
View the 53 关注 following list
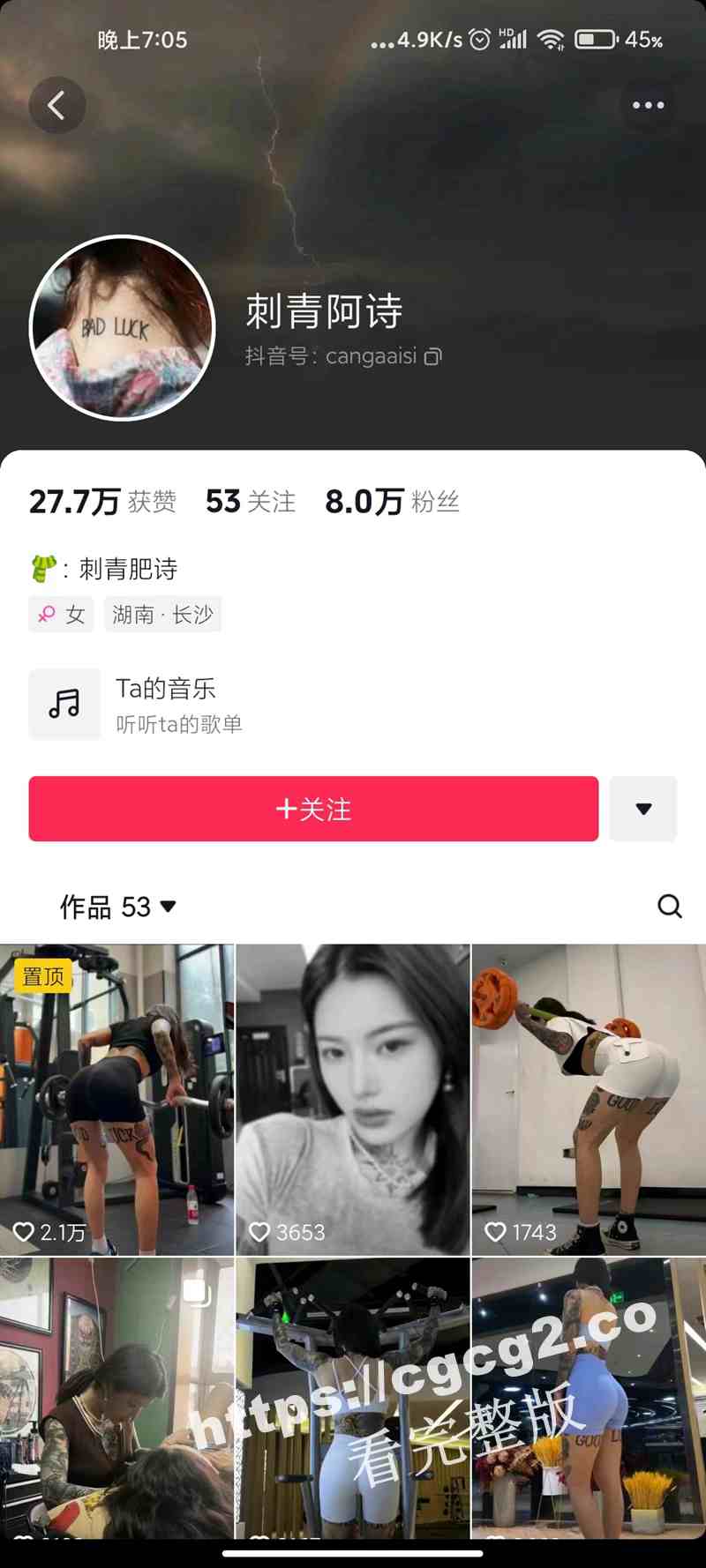251,502
